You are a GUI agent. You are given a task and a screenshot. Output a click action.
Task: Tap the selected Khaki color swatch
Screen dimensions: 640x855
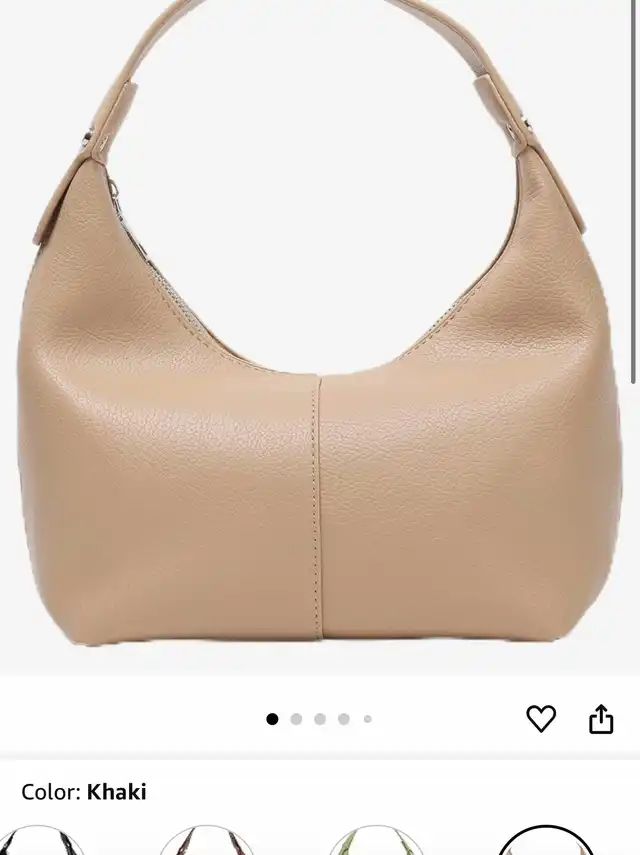pyautogui.click(x=545, y=842)
